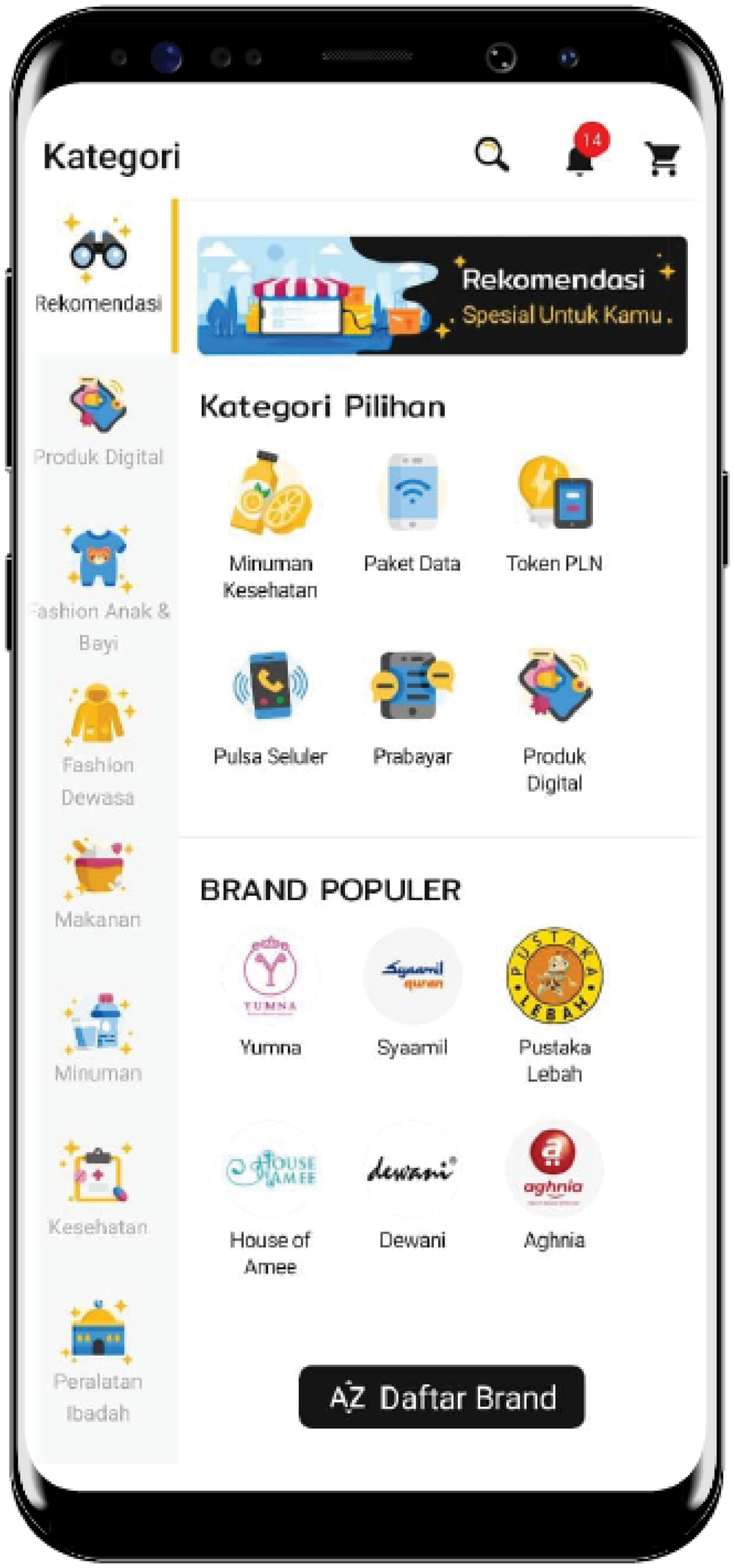The width and height of the screenshot is (734, 1568).
Task: Open Minuman Kesehatan category tile
Action: click(x=270, y=523)
